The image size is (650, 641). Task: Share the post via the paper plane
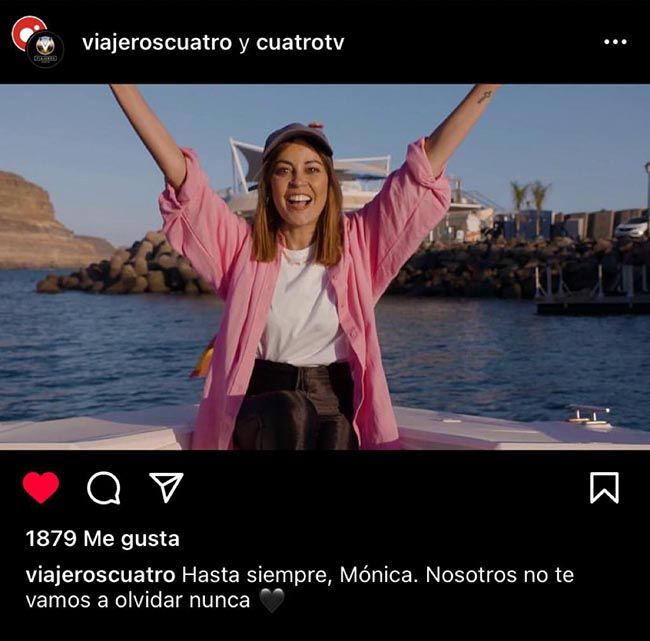coord(166,487)
